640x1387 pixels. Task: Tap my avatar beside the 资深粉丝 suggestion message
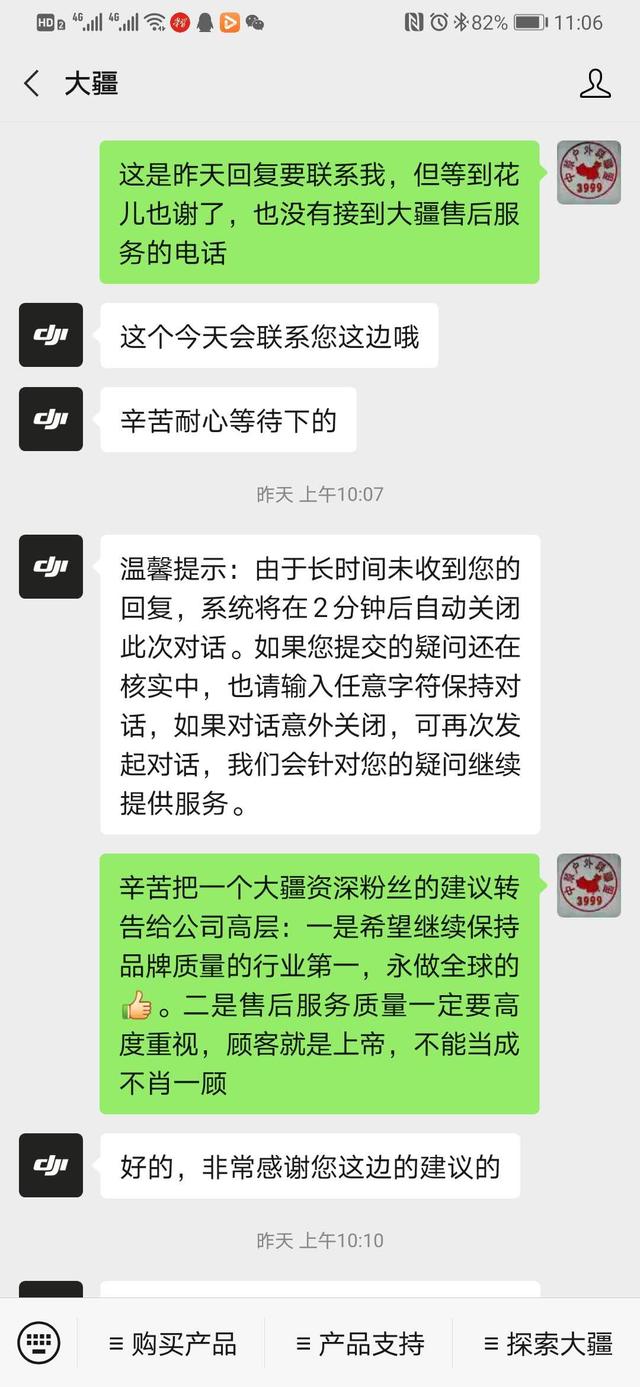[589, 886]
